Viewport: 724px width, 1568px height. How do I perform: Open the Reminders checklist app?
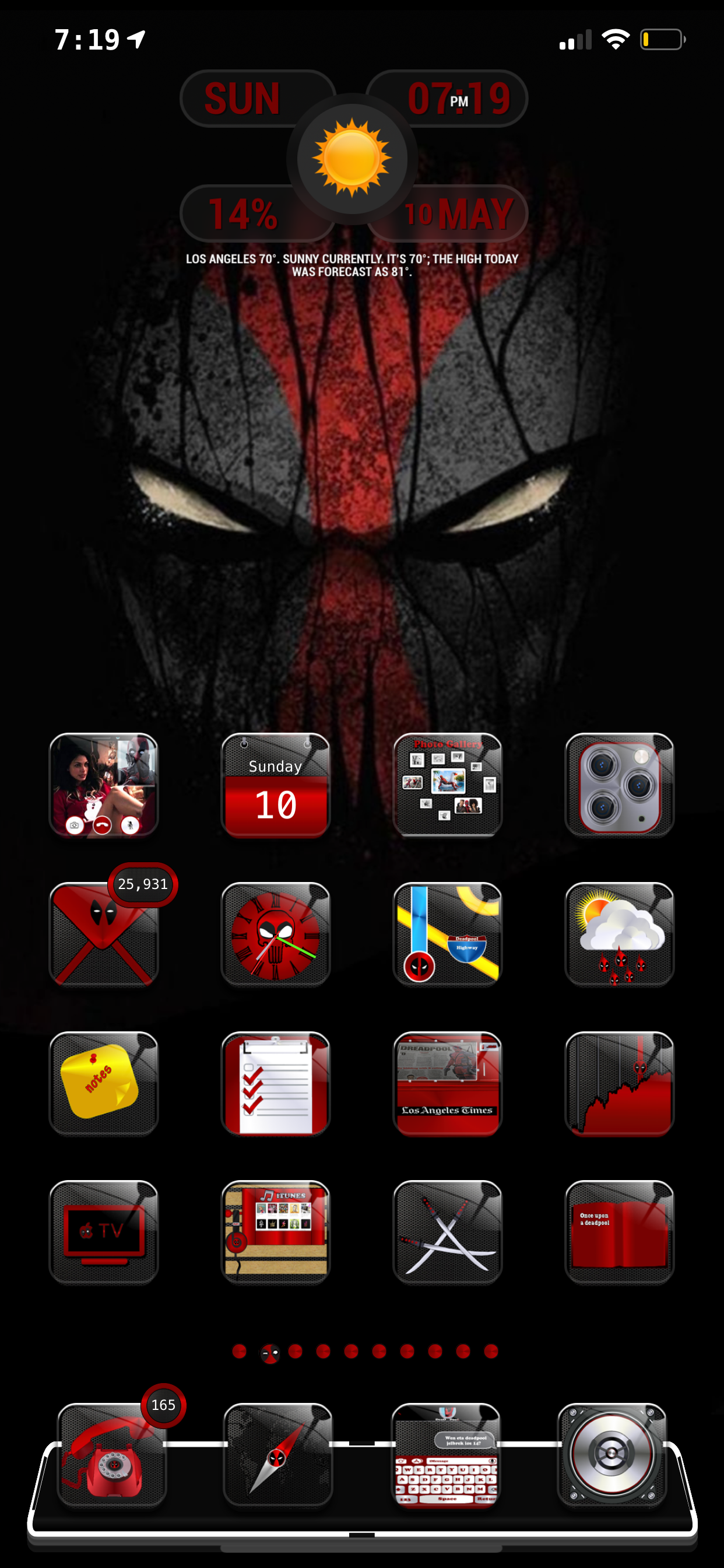click(x=276, y=1083)
